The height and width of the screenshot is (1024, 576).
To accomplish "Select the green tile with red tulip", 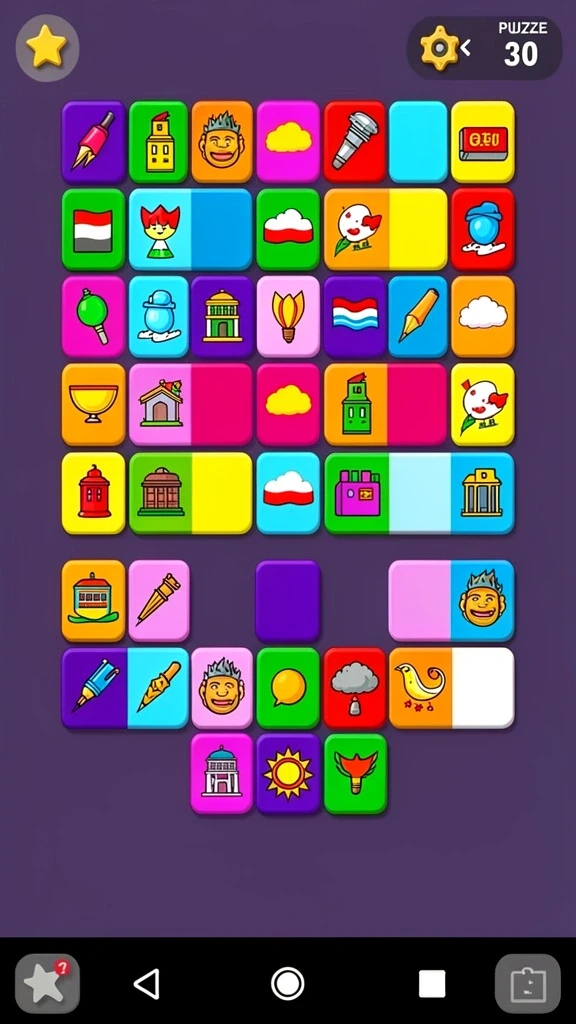I will [355, 773].
